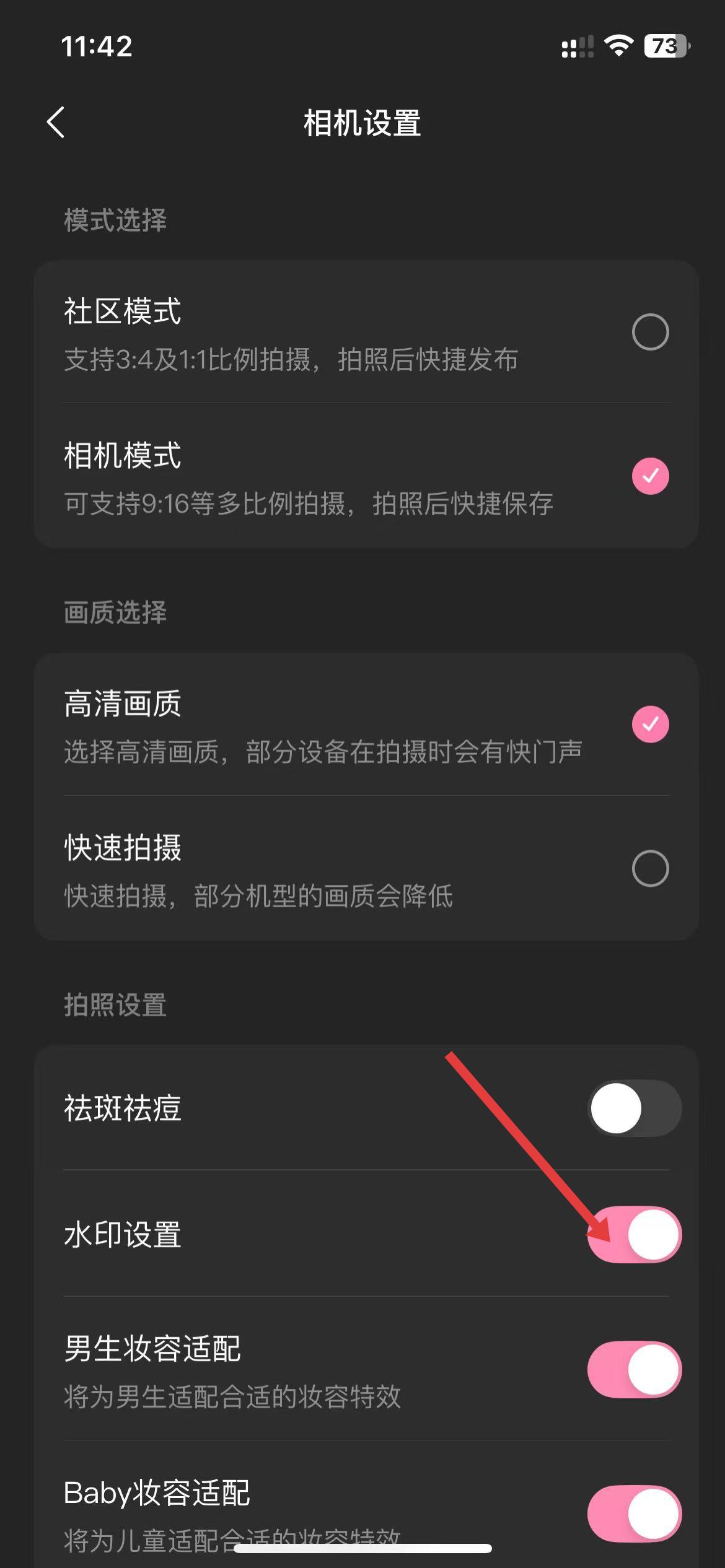Enable the 祛斑祛痘 toggle
This screenshot has height=1568, width=725.
(x=634, y=1108)
